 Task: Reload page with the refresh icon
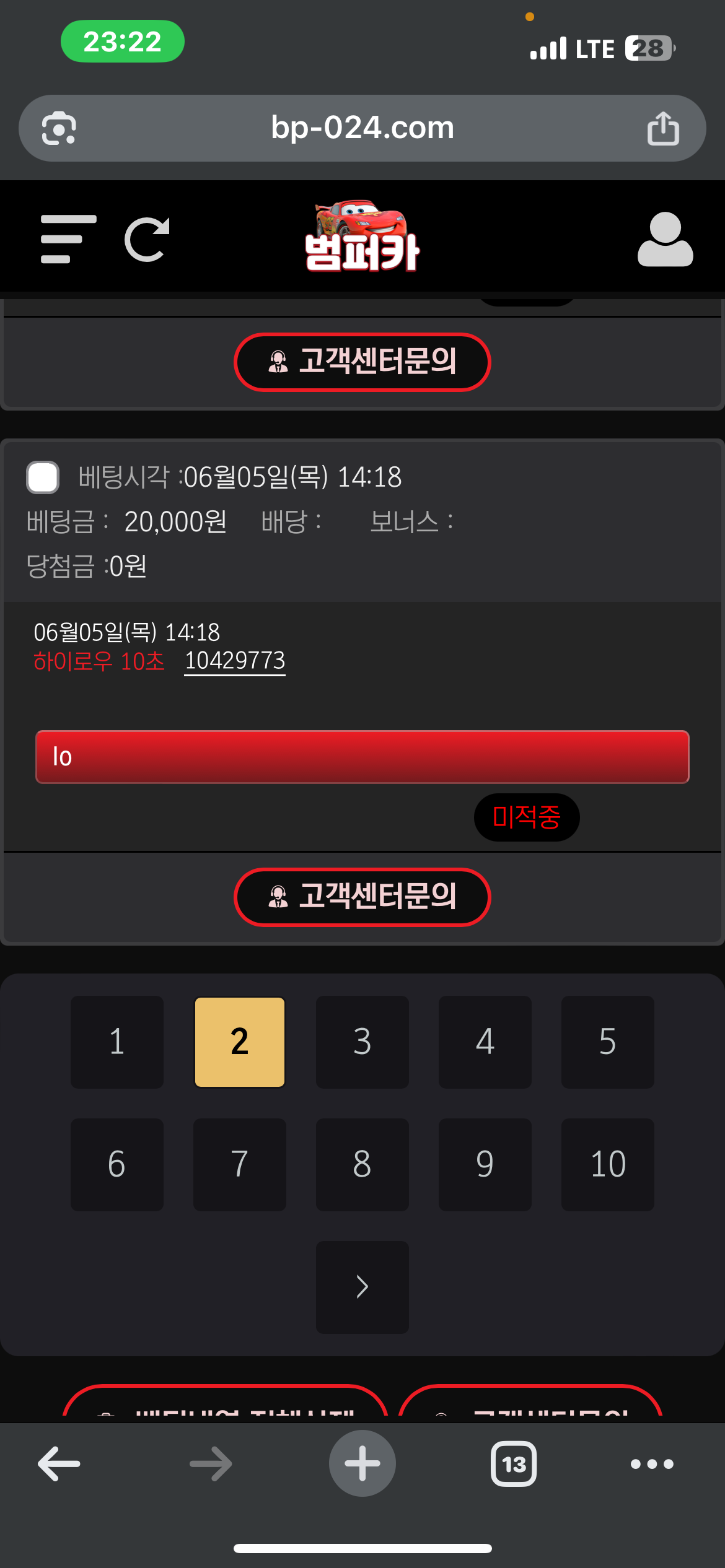(147, 239)
